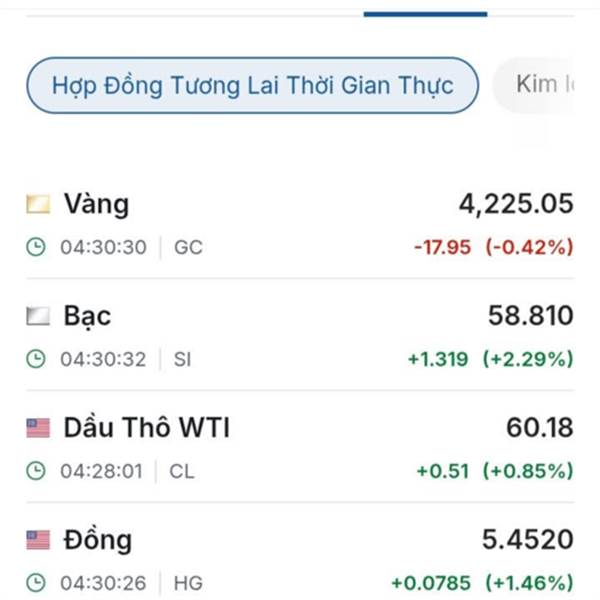Switch to the Kim loại chip

535,85
